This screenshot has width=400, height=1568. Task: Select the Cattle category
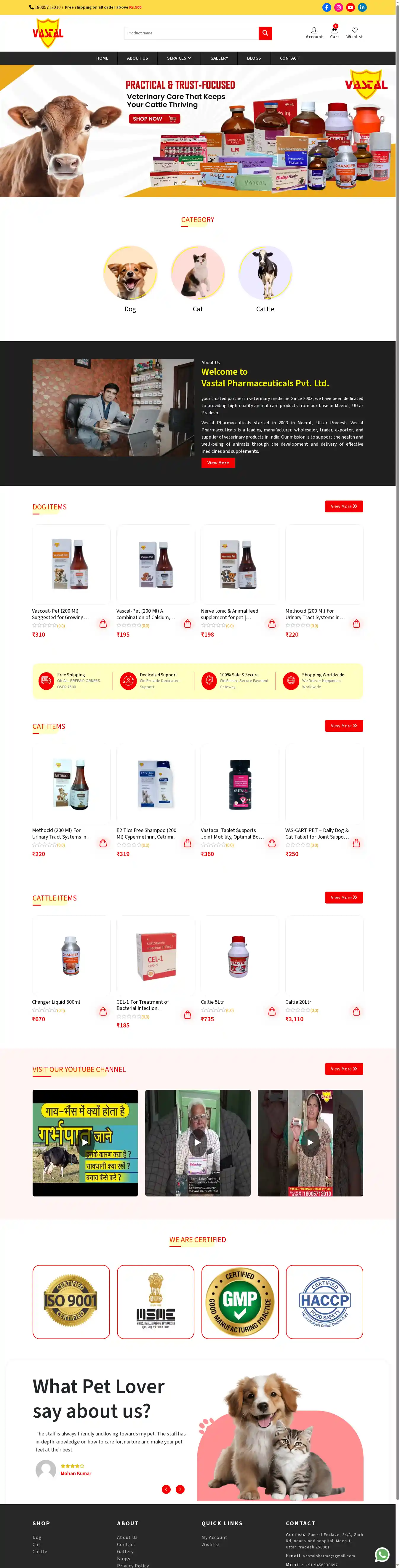pos(265,273)
